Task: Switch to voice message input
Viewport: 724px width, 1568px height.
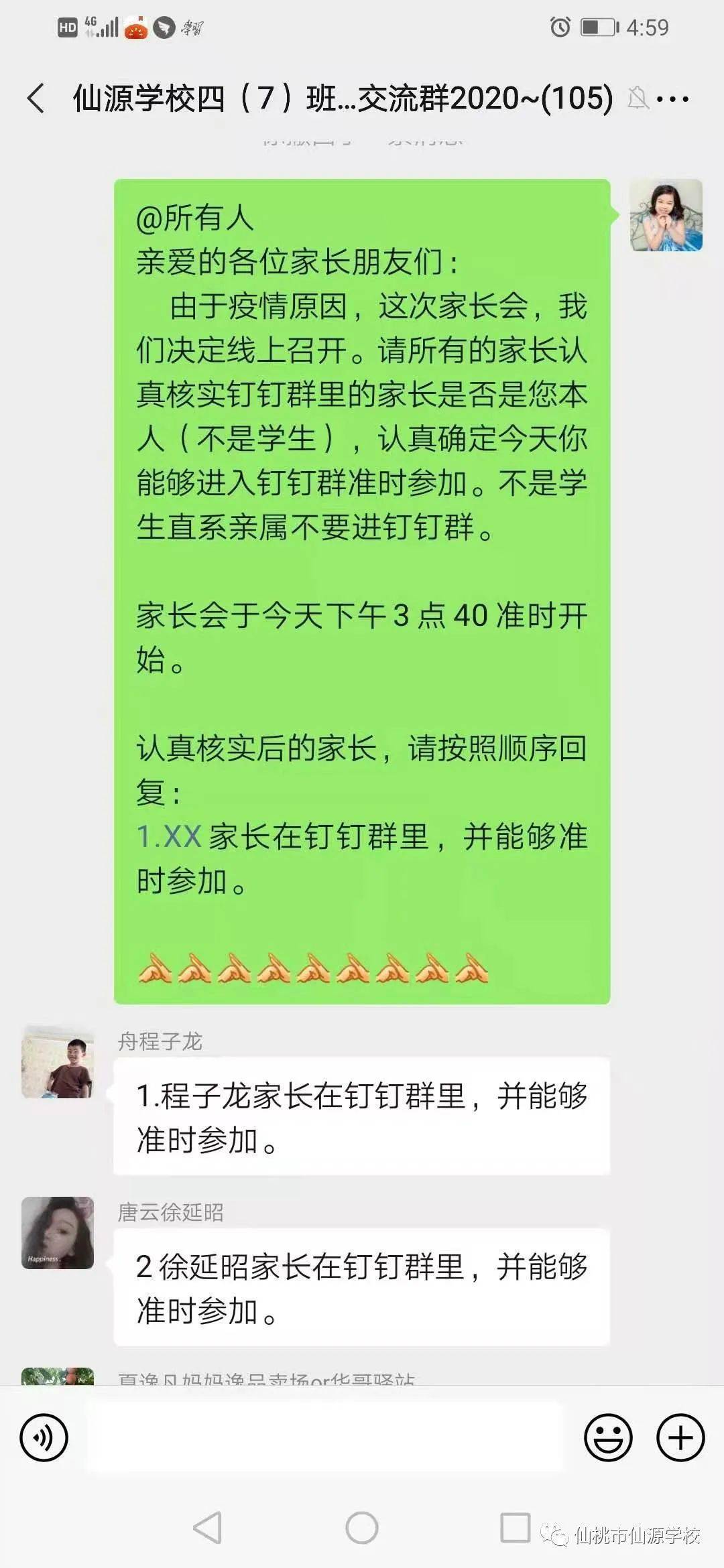Action: (44, 1437)
